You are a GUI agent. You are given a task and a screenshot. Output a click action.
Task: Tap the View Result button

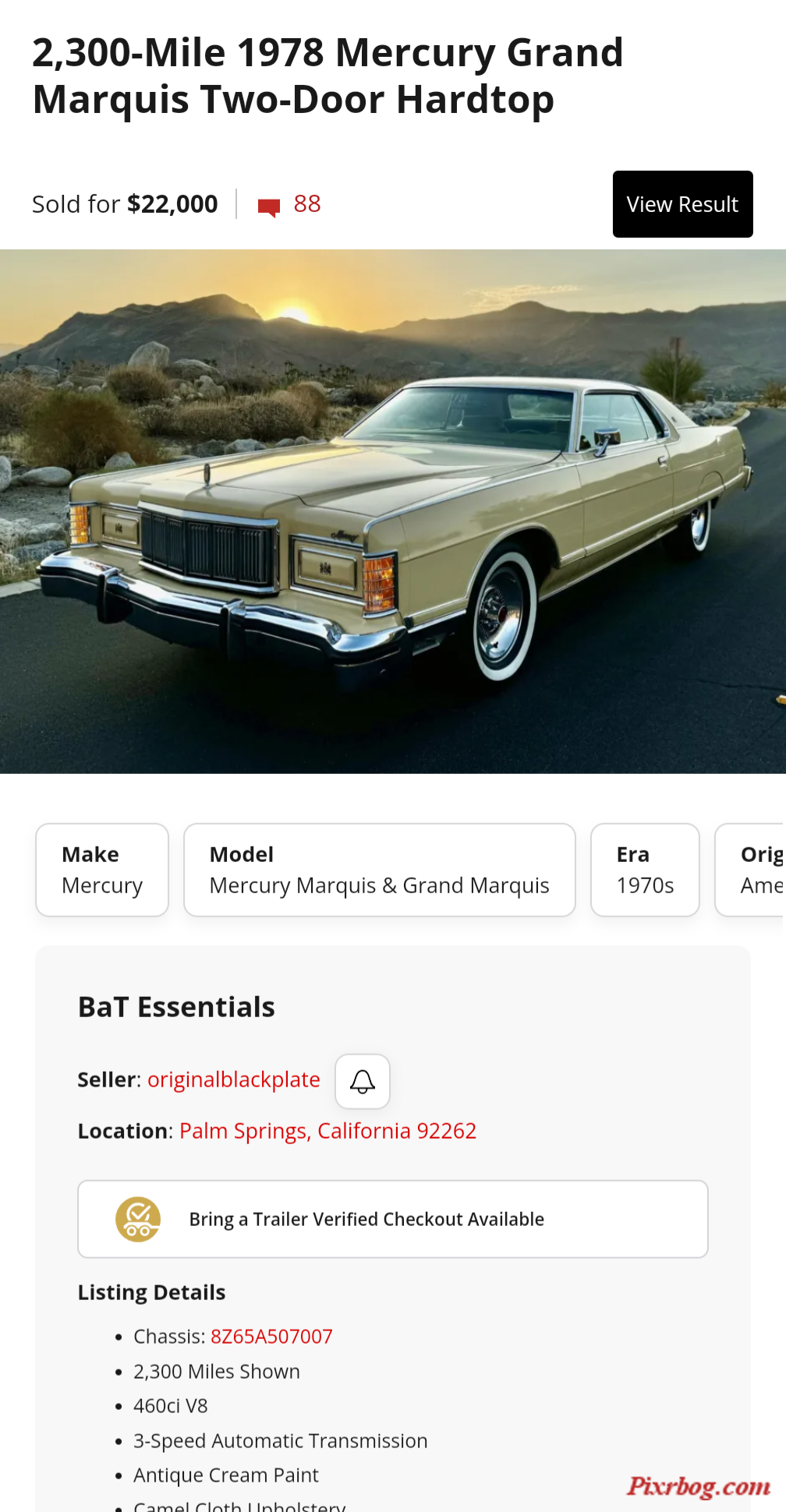click(x=682, y=204)
